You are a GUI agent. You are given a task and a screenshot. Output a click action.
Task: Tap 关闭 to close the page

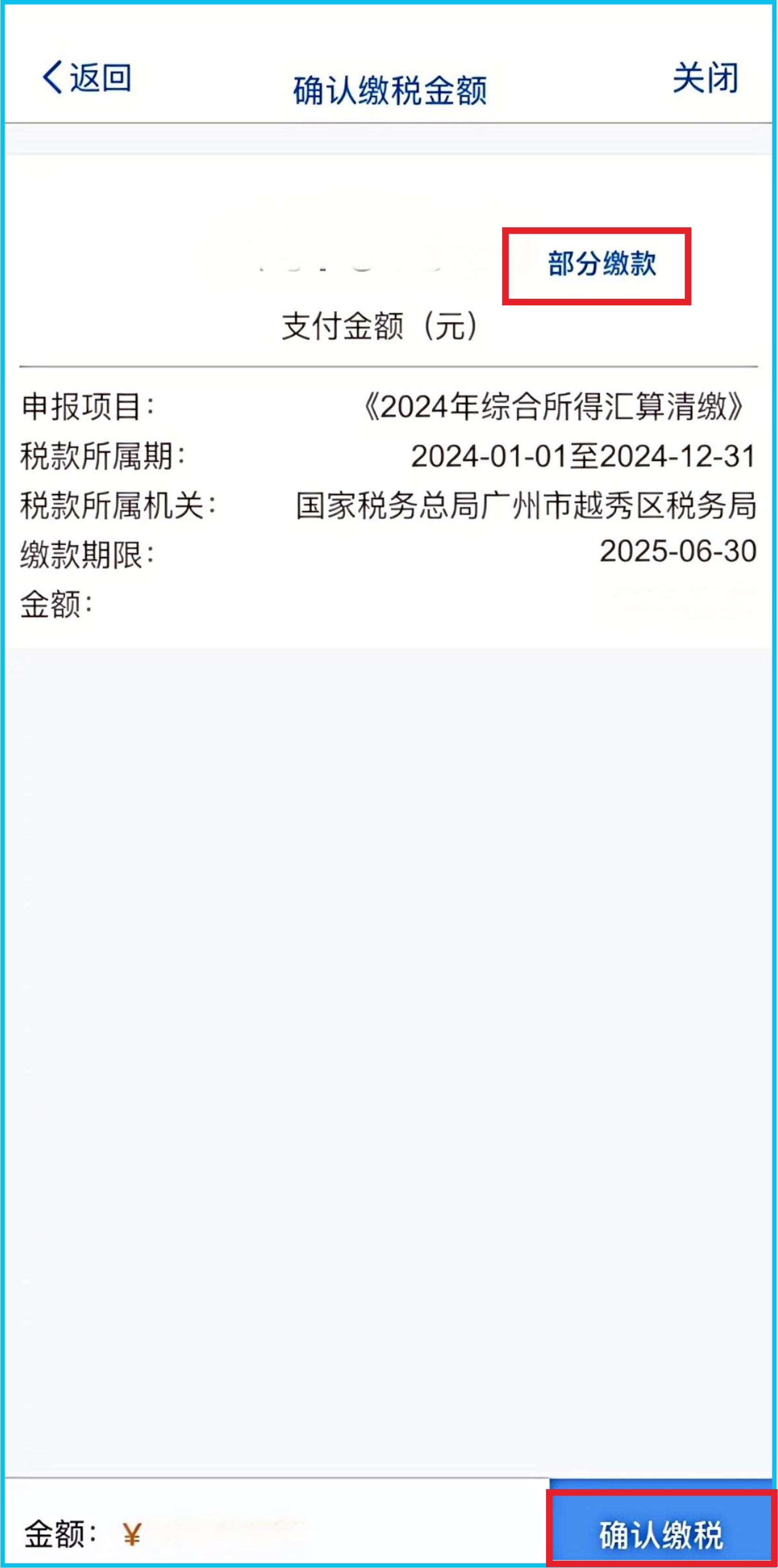(x=706, y=78)
